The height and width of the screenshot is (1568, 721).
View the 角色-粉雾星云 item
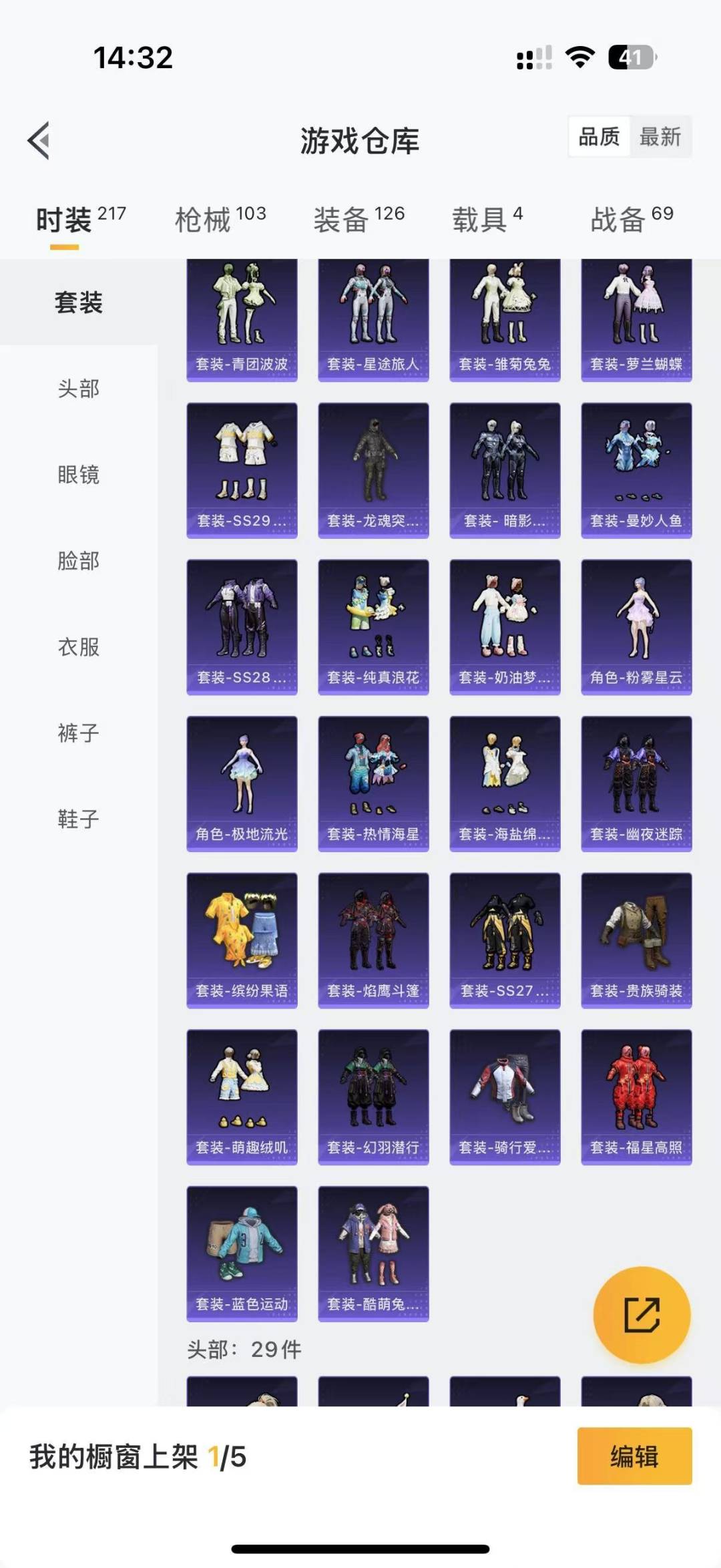636,627
